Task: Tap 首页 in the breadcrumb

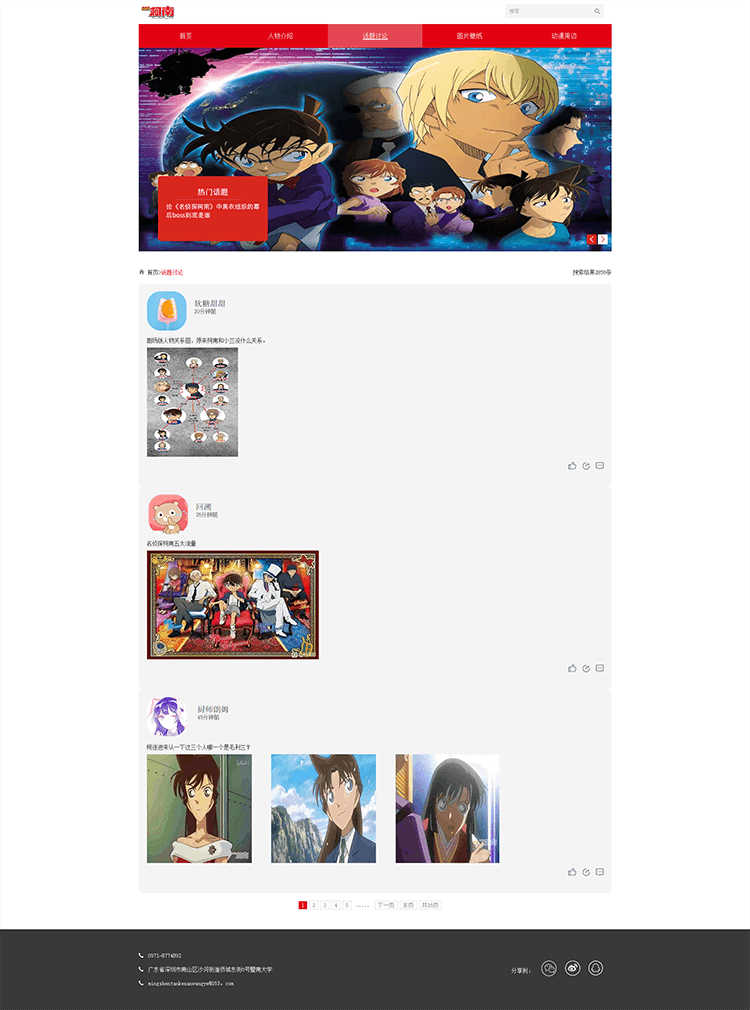Action: [152, 272]
